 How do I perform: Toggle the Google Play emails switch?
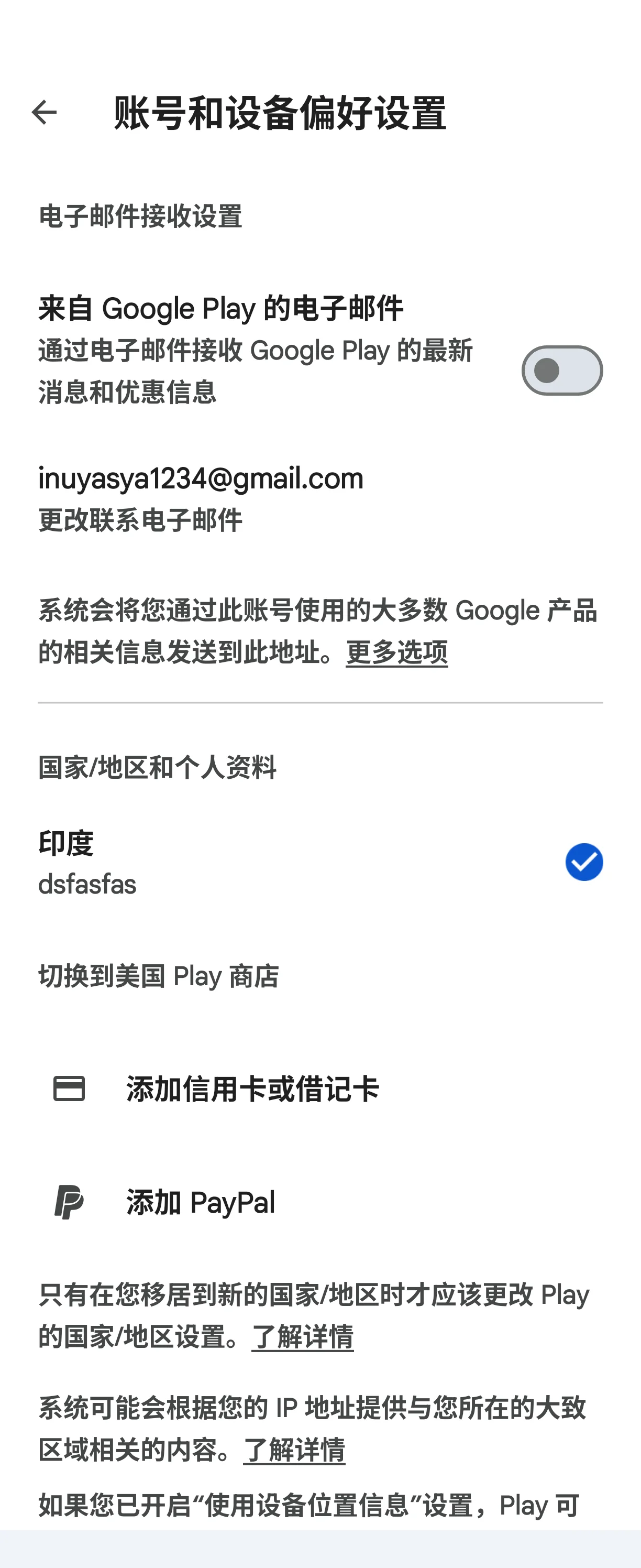tap(561, 371)
